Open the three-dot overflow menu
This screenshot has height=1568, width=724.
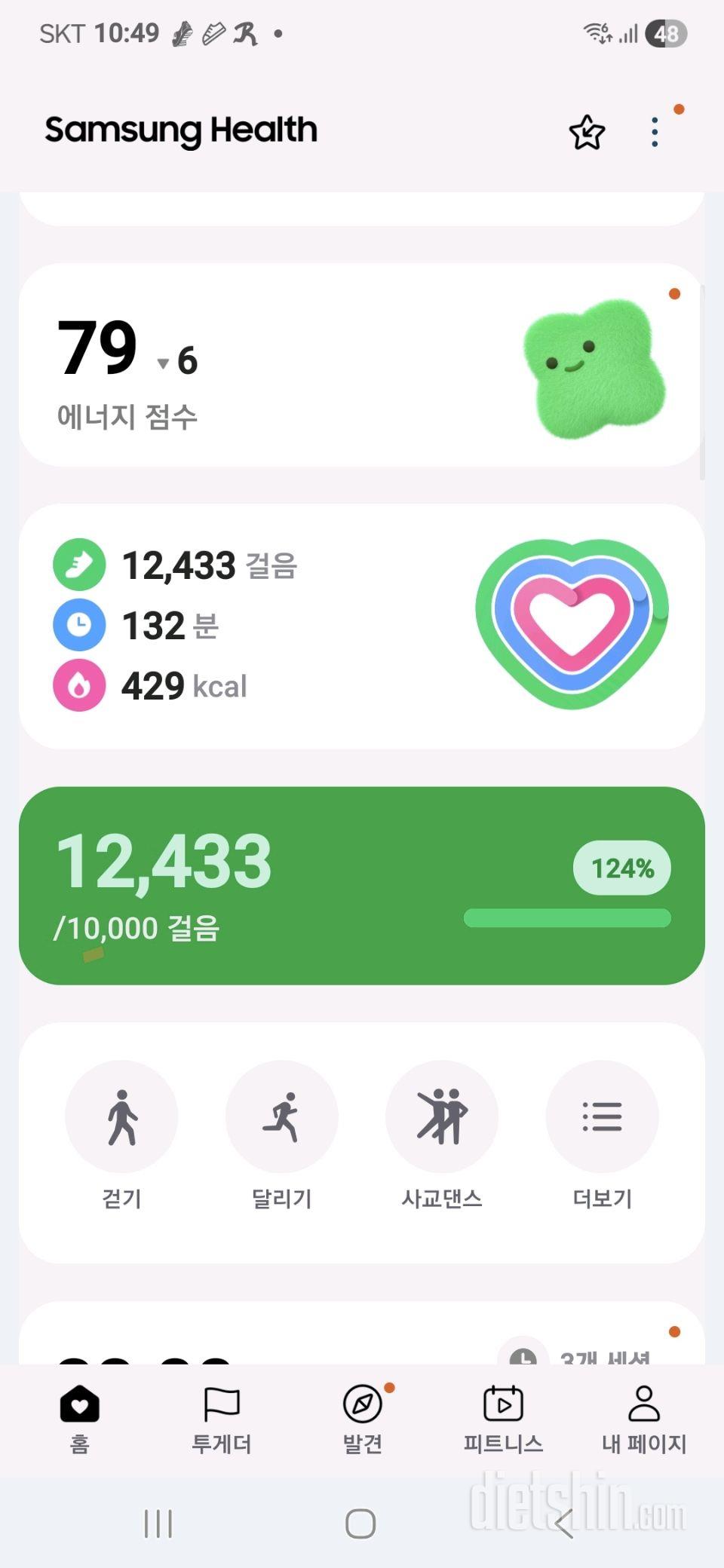[655, 133]
